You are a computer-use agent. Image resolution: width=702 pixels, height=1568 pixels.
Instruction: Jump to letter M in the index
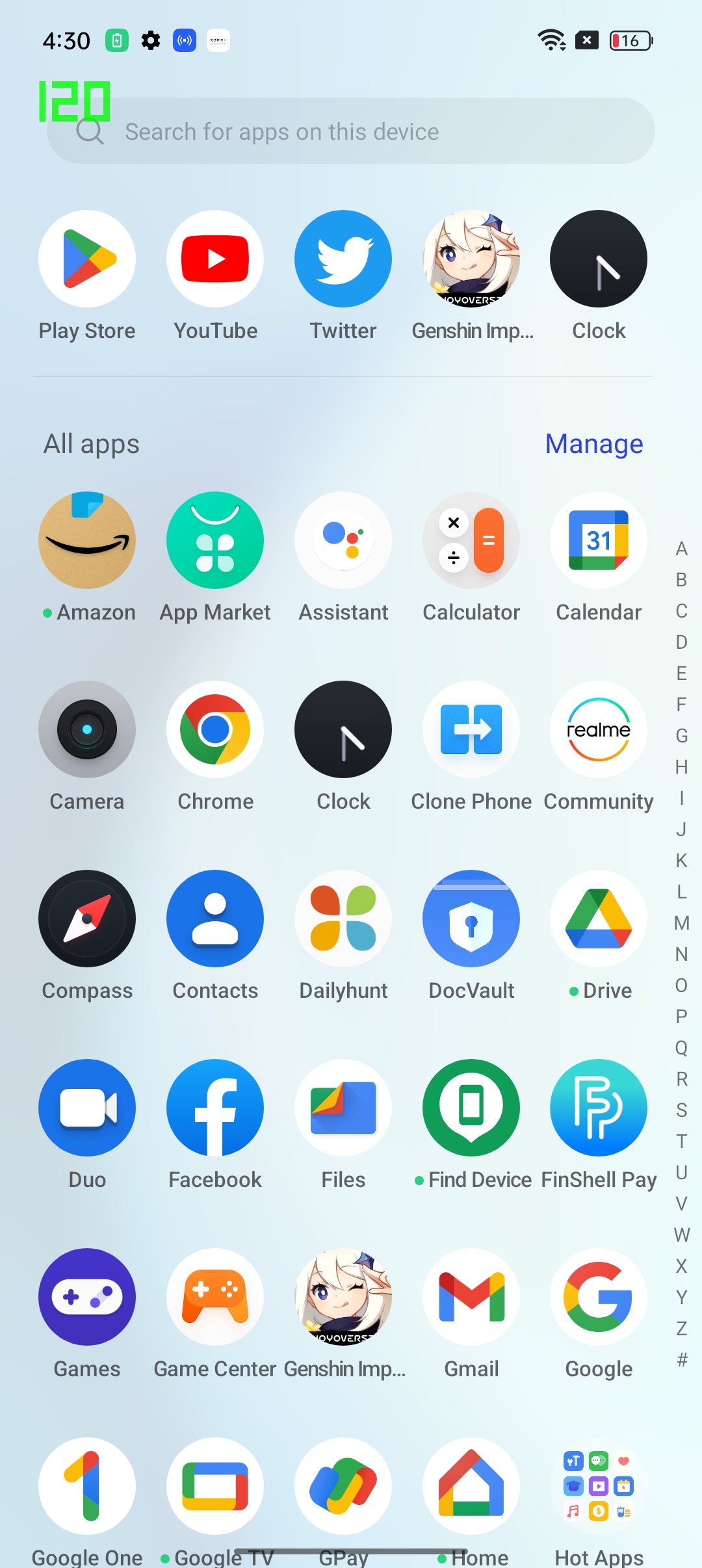tap(681, 923)
